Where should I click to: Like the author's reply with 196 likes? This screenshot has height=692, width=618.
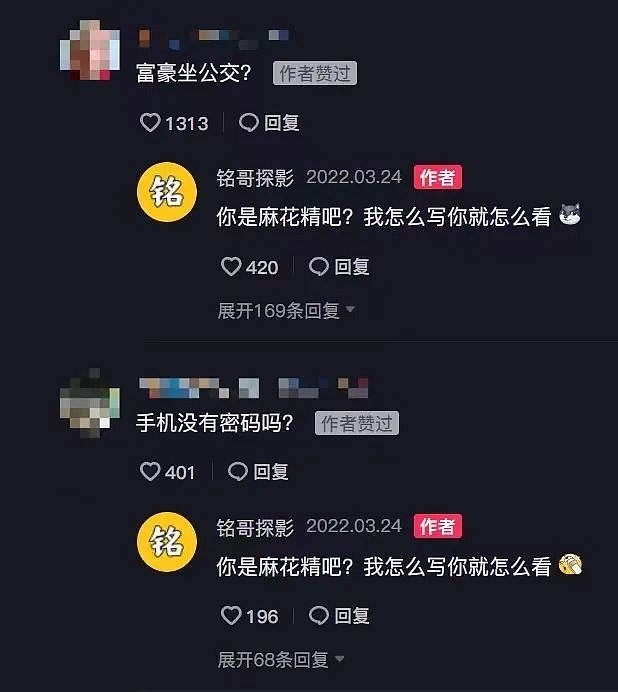231,616
